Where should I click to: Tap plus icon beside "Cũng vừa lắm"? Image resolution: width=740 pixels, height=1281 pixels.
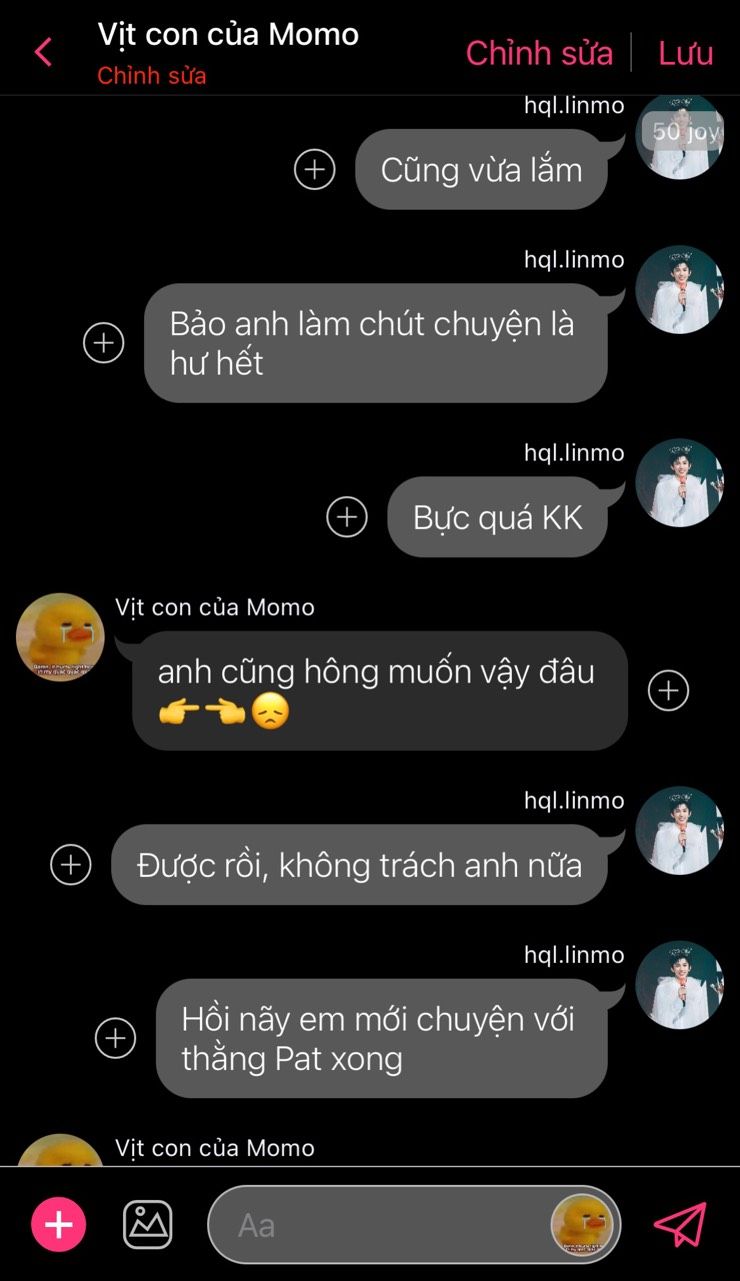coord(314,169)
